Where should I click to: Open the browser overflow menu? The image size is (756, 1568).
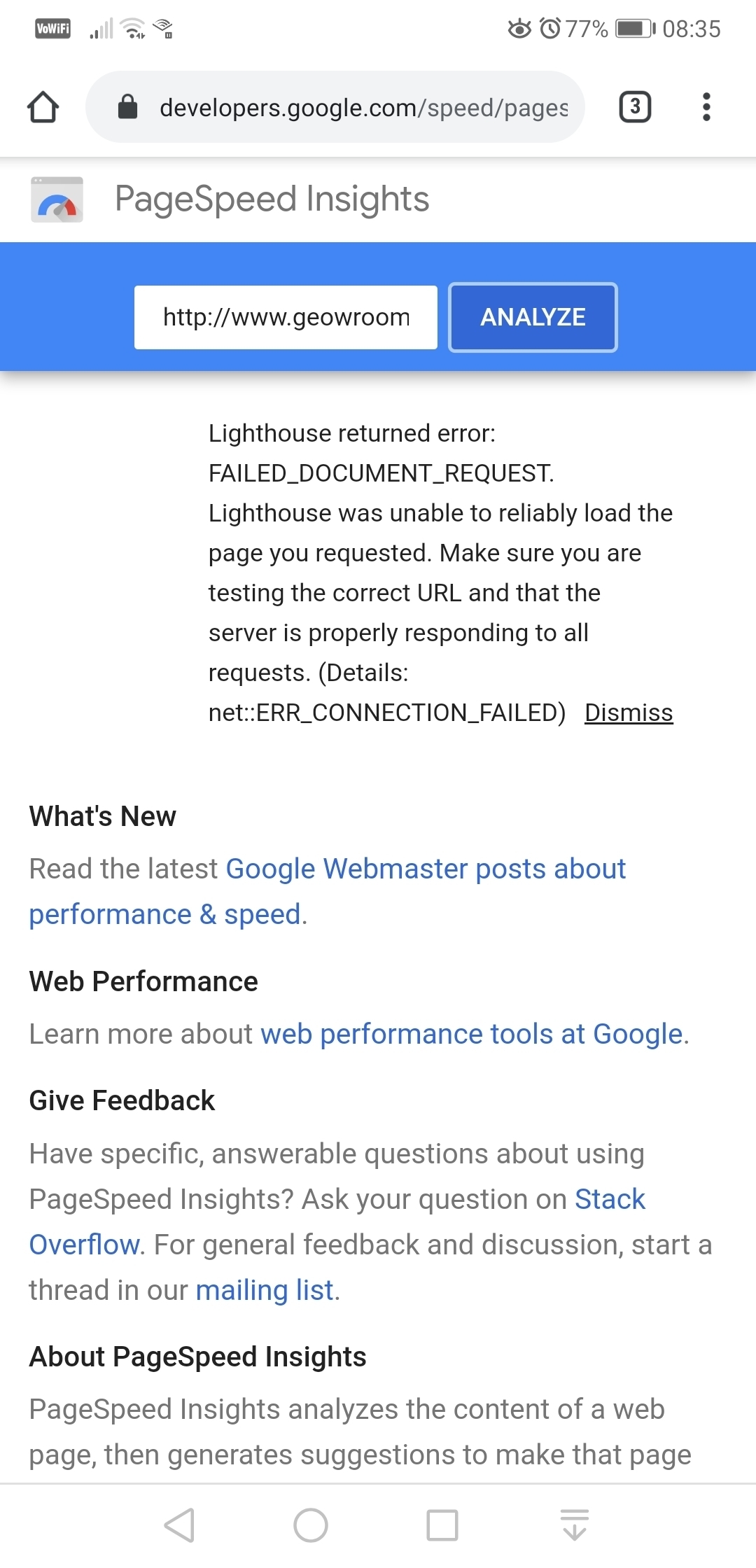[706, 107]
